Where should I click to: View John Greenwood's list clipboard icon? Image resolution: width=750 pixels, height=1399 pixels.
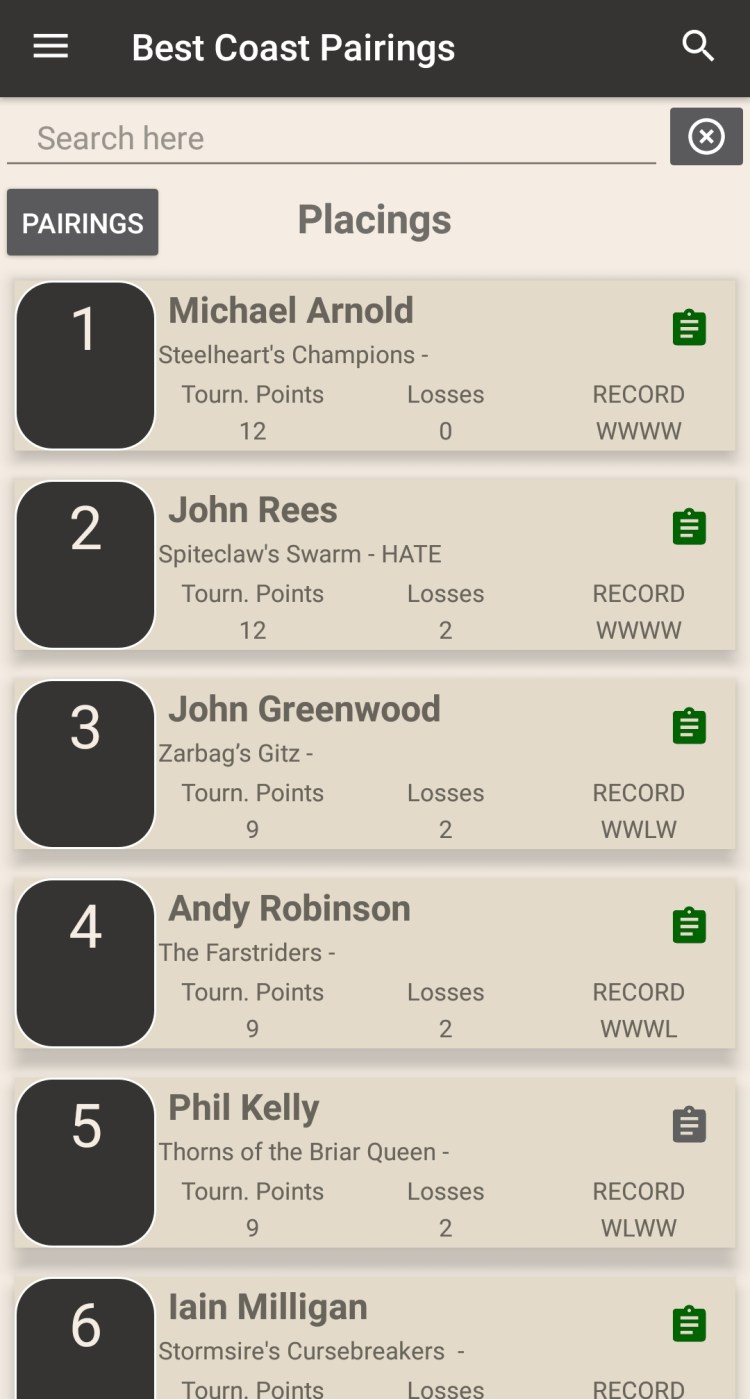click(689, 726)
